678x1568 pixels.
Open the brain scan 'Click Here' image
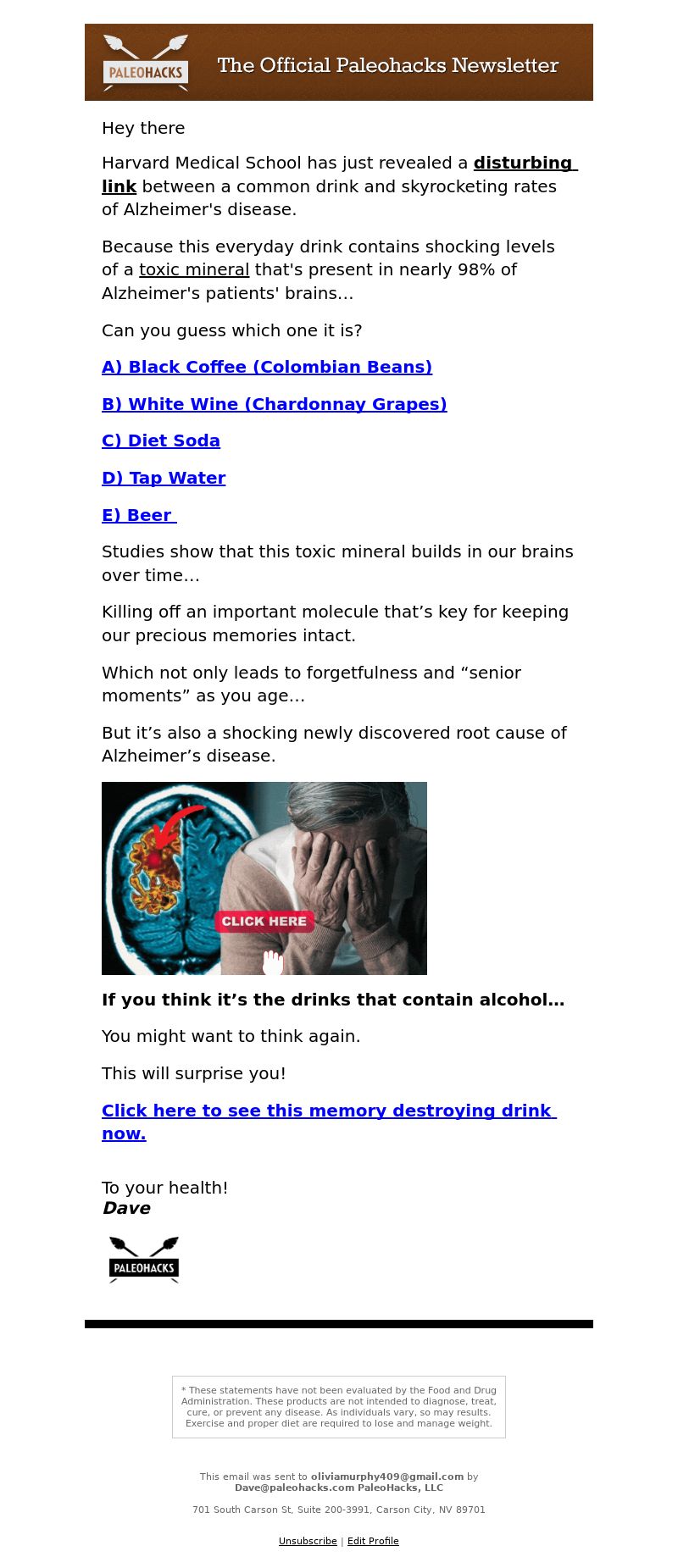264,878
